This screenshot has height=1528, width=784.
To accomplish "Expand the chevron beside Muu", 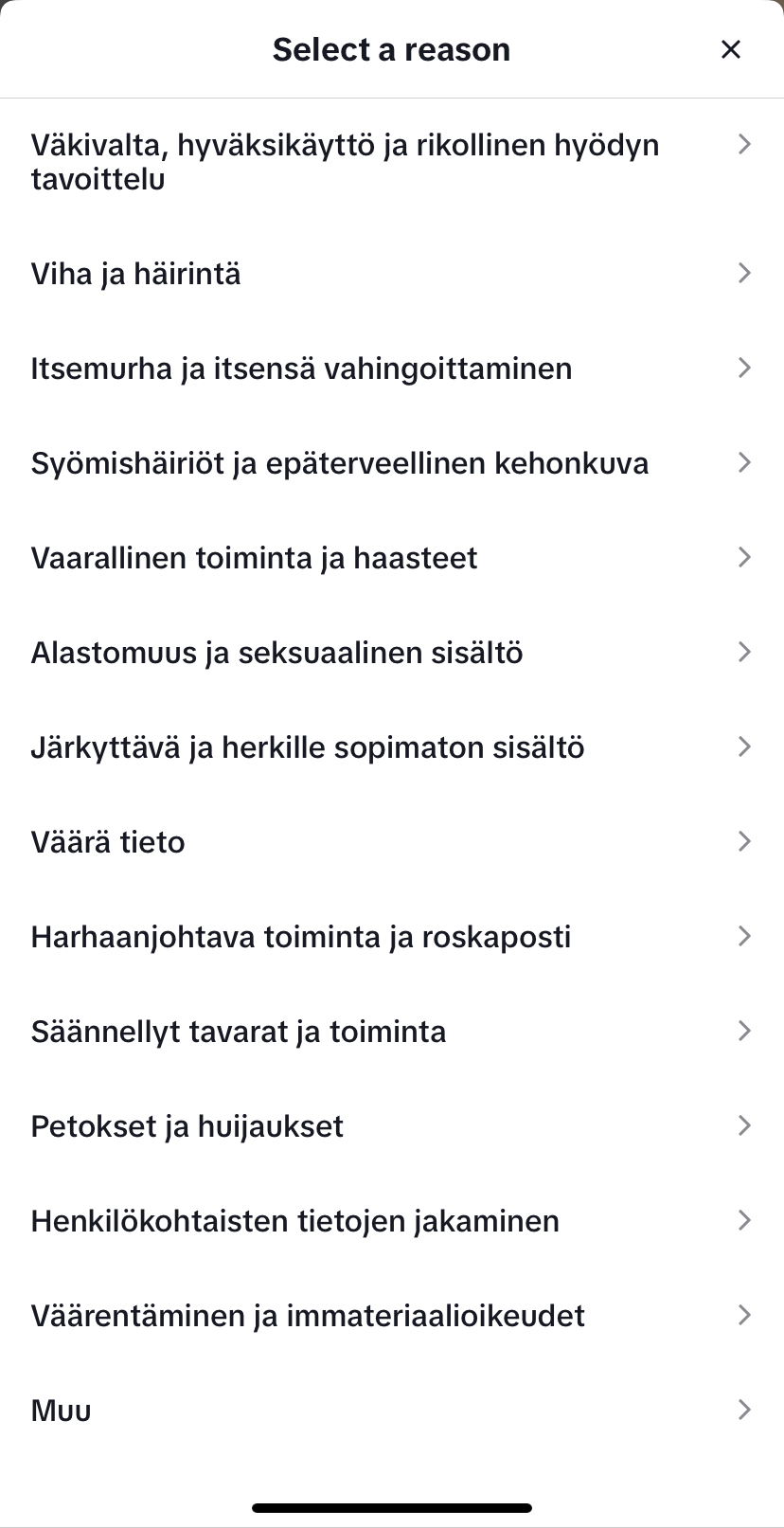I will pyautogui.click(x=744, y=1410).
